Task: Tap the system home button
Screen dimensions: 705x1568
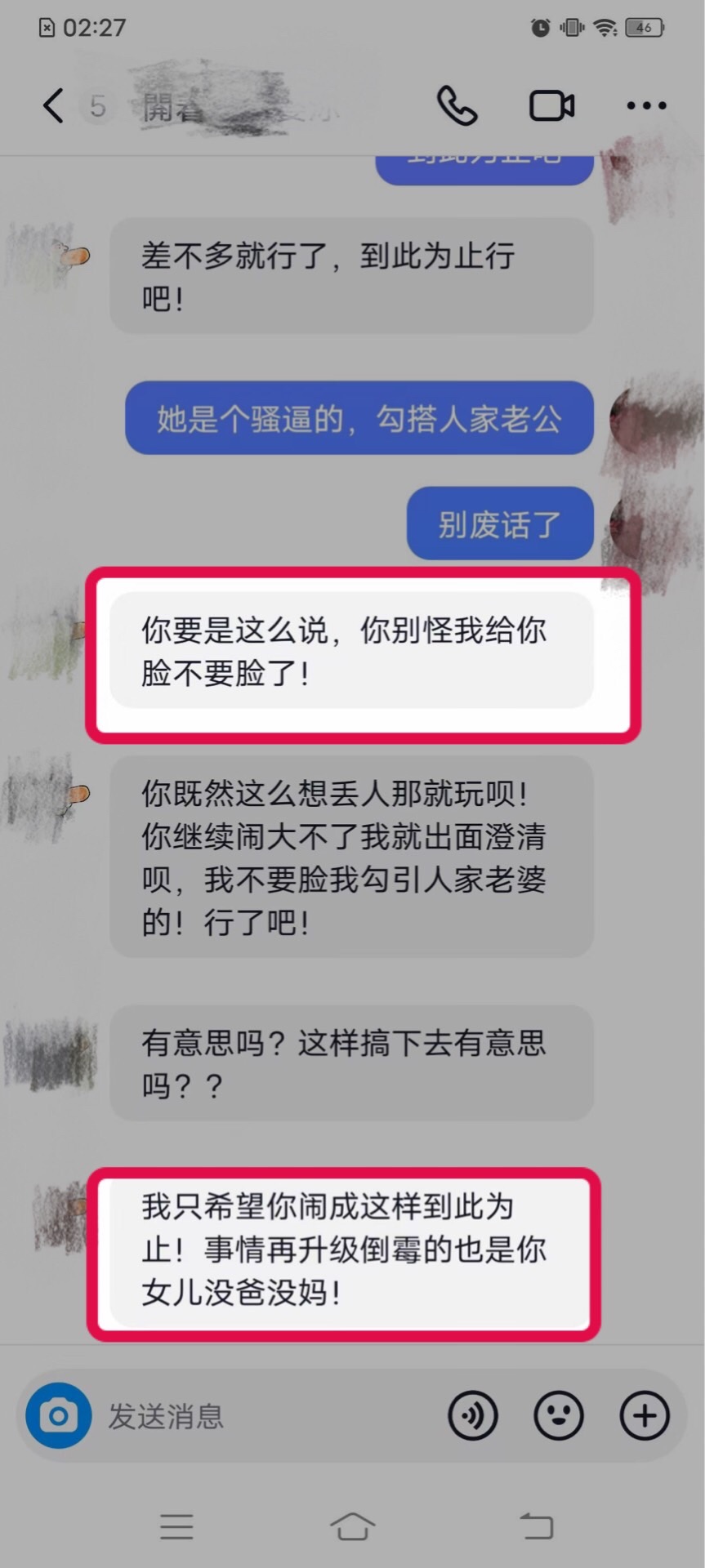Action: tap(352, 1526)
